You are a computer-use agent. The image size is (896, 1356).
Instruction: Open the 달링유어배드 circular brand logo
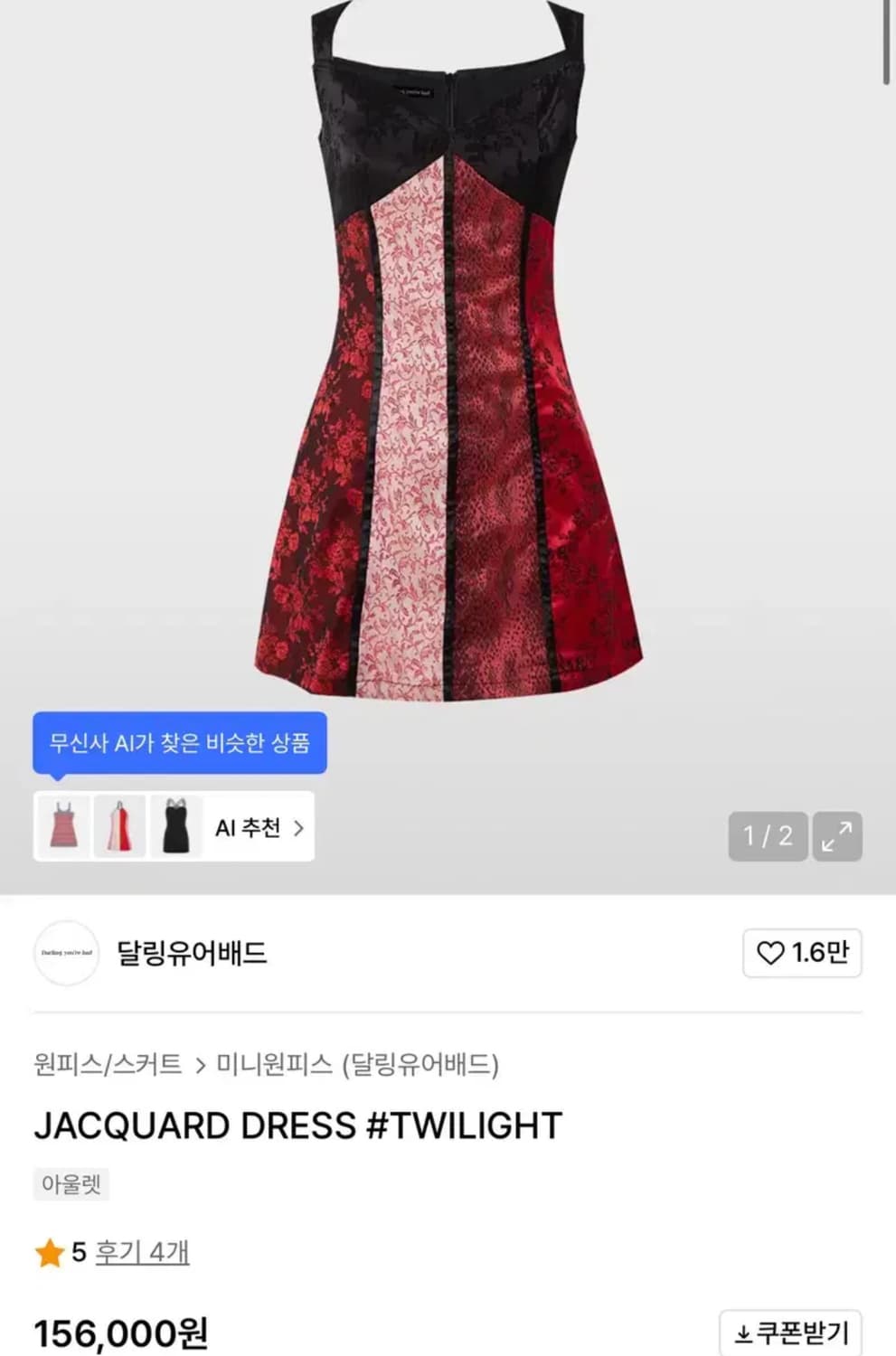click(x=66, y=954)
